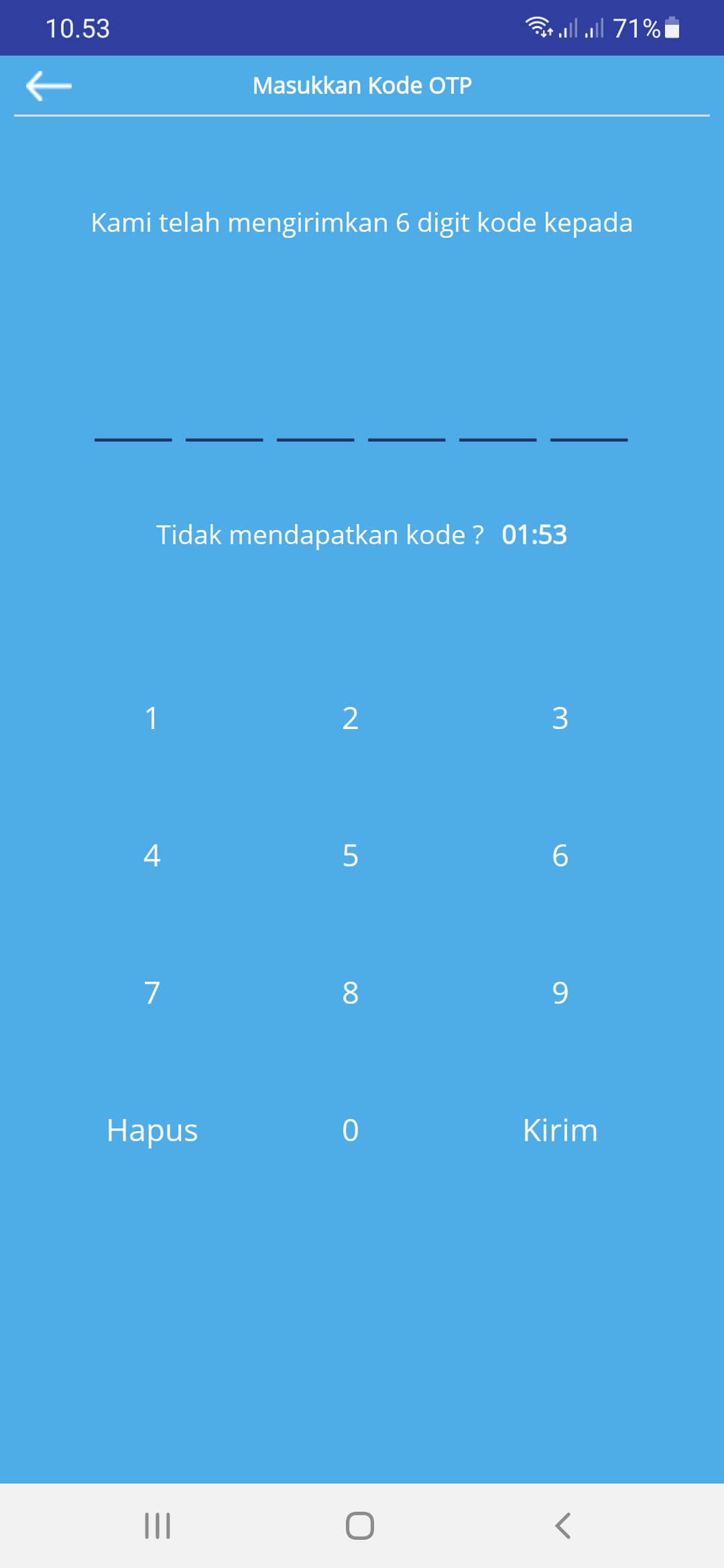Select the digit 3 key
The image size is (724, 1568).
[560, 718]
